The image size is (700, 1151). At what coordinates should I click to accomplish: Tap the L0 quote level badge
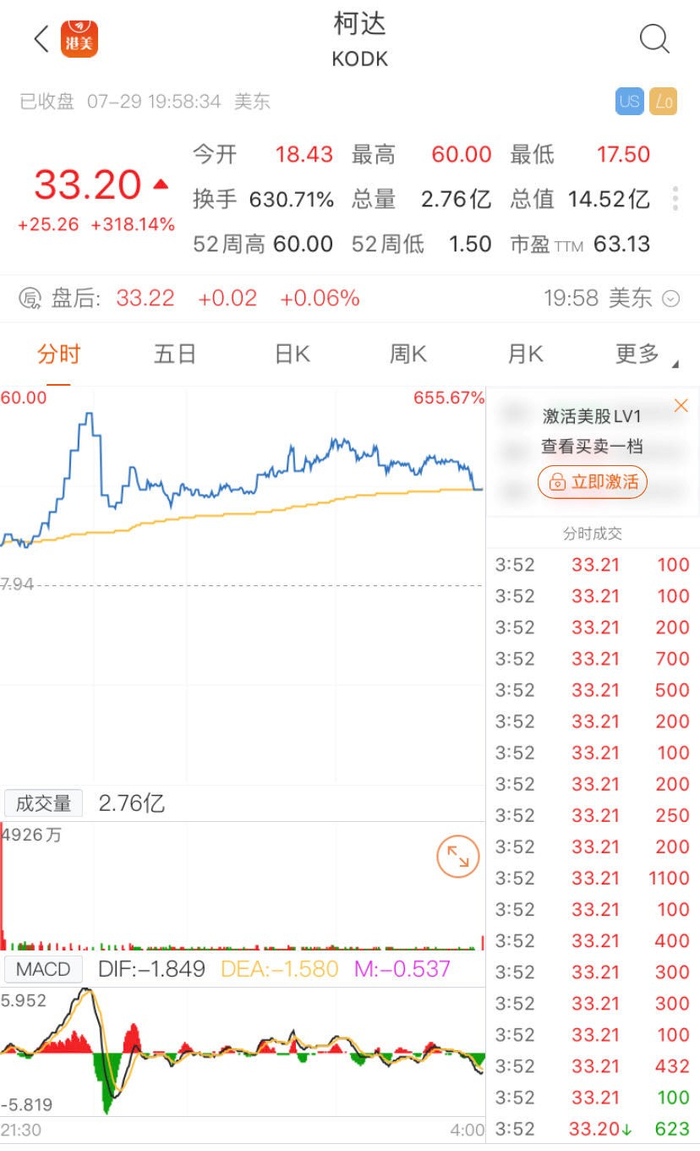[663, 101]
